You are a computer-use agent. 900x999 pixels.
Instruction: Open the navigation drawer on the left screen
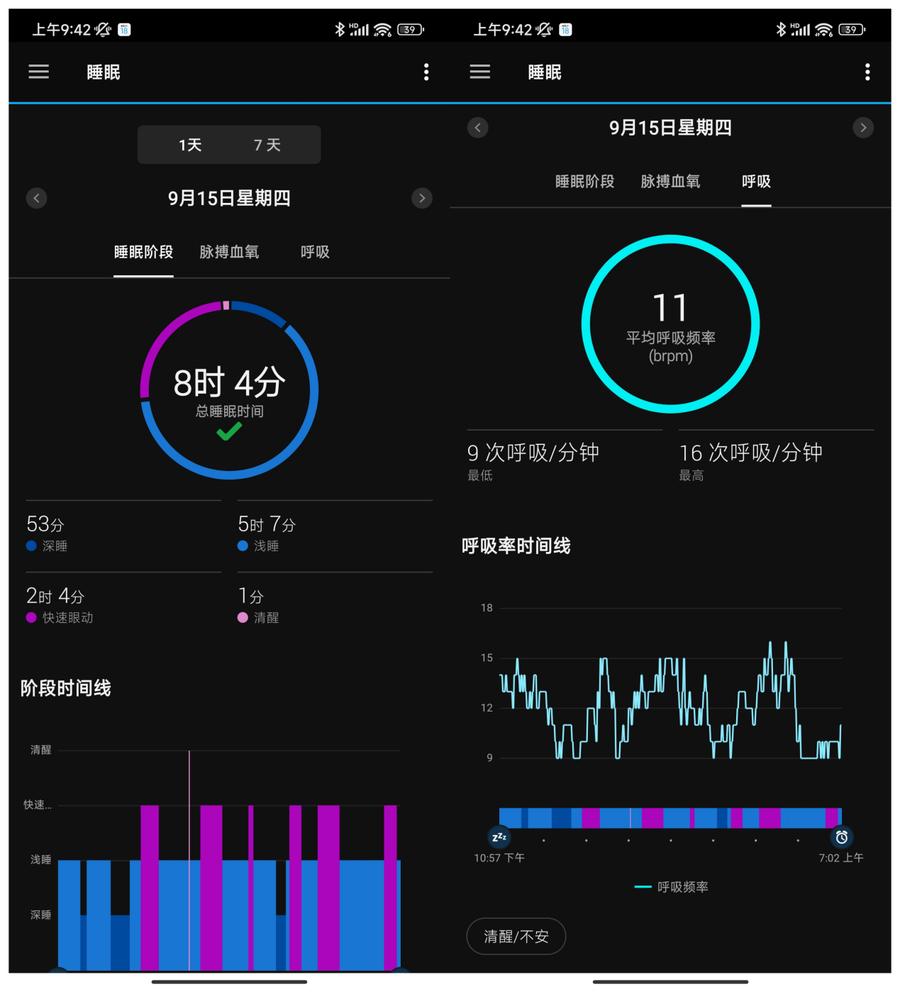38,71
